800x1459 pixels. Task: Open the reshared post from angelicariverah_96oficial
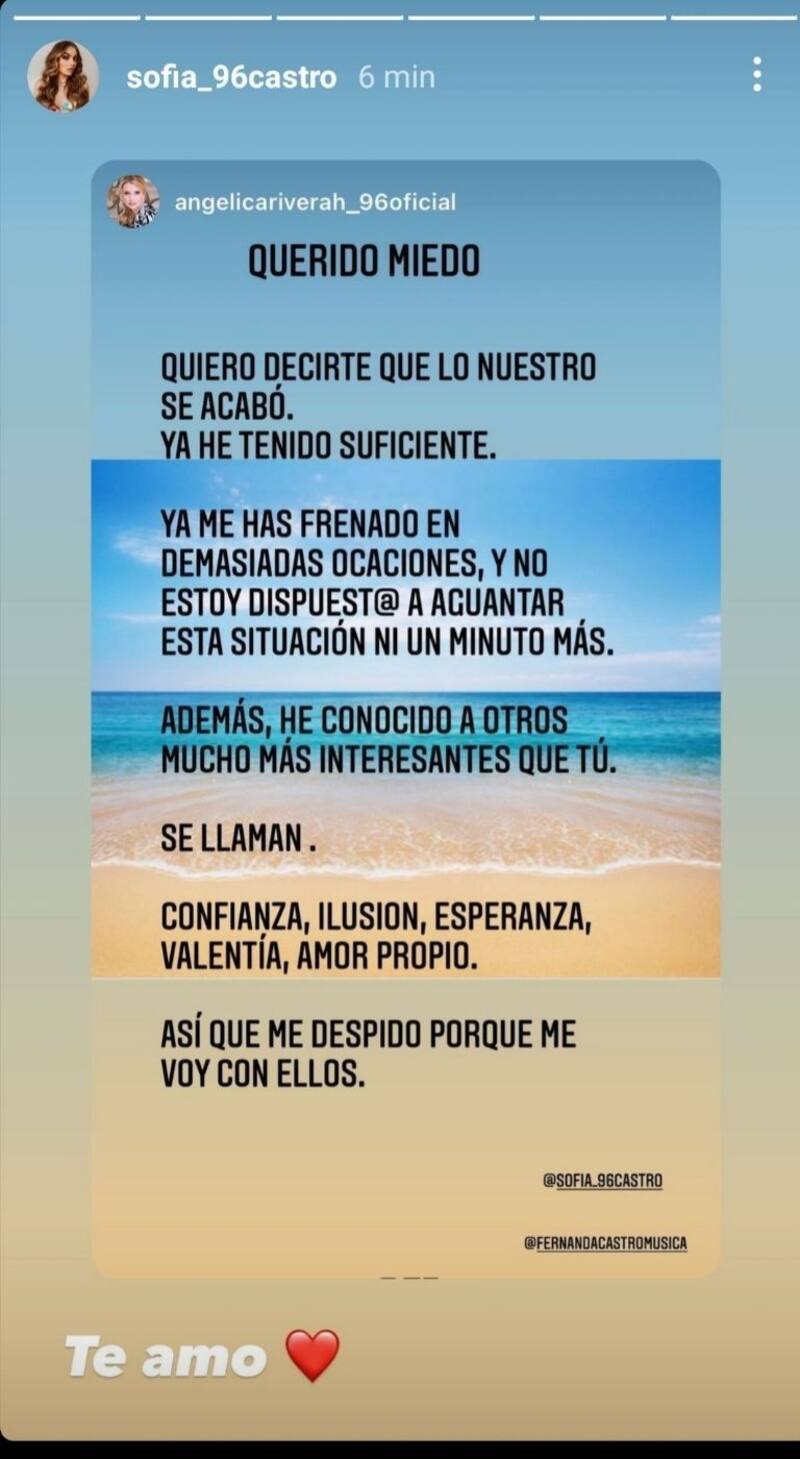pos(406,717)
